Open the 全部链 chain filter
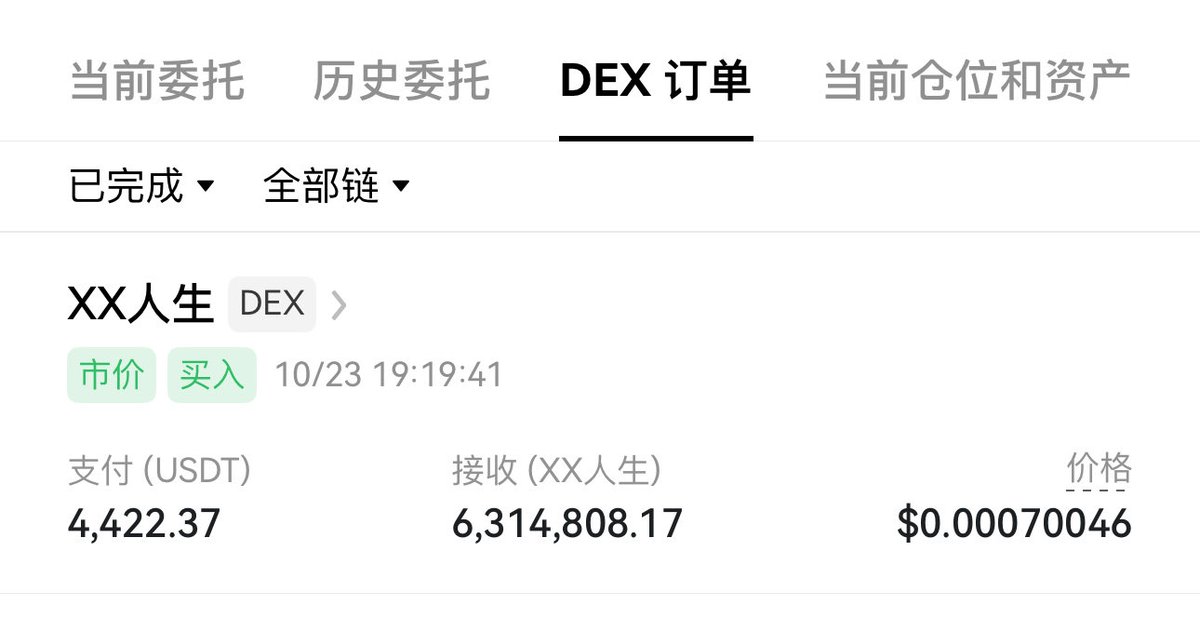The height and width of the screenshot is (632, 1200). pos(336,186)
